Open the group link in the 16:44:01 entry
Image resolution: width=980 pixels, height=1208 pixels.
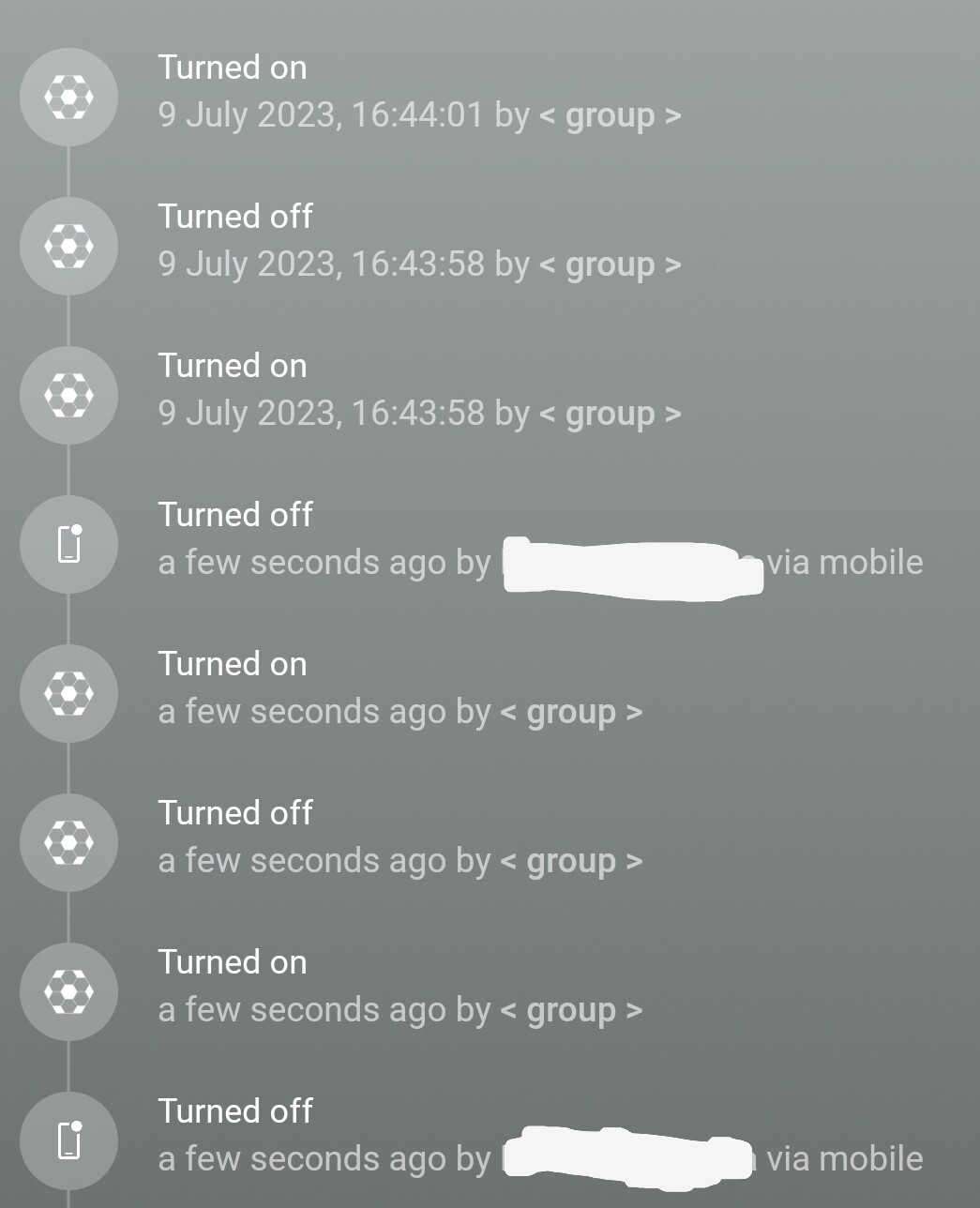[x=610, y=116]
